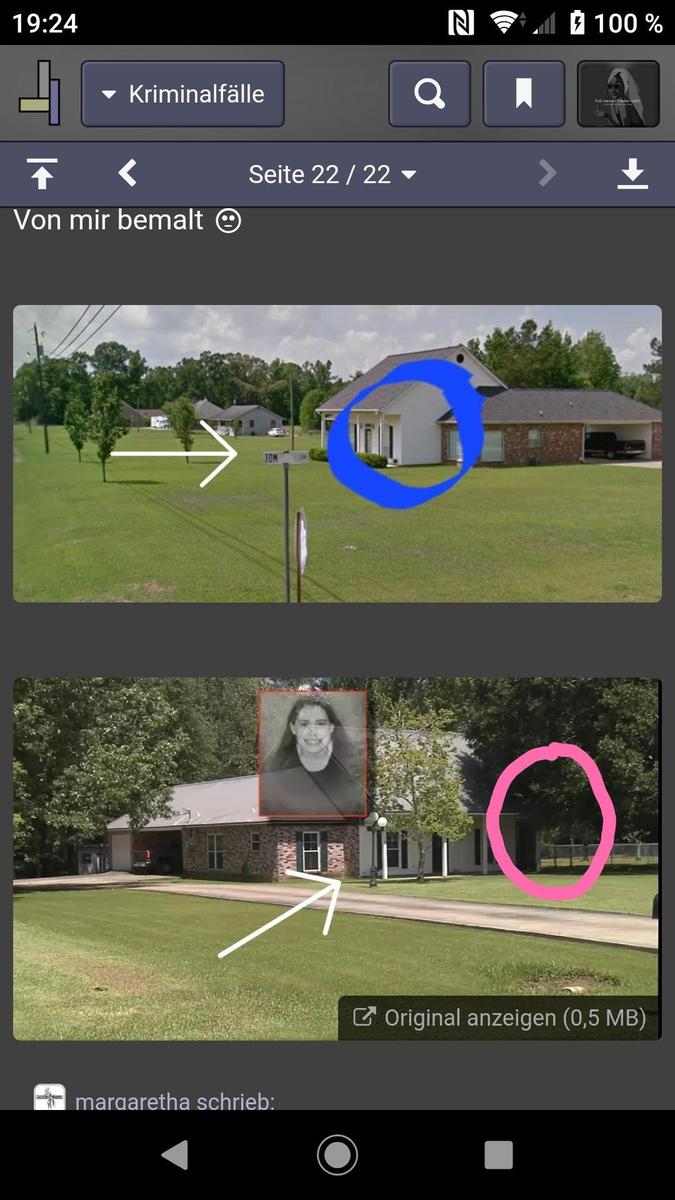Jump to bottom of the page
675x1200 pixels.
(x=632, y=174)
